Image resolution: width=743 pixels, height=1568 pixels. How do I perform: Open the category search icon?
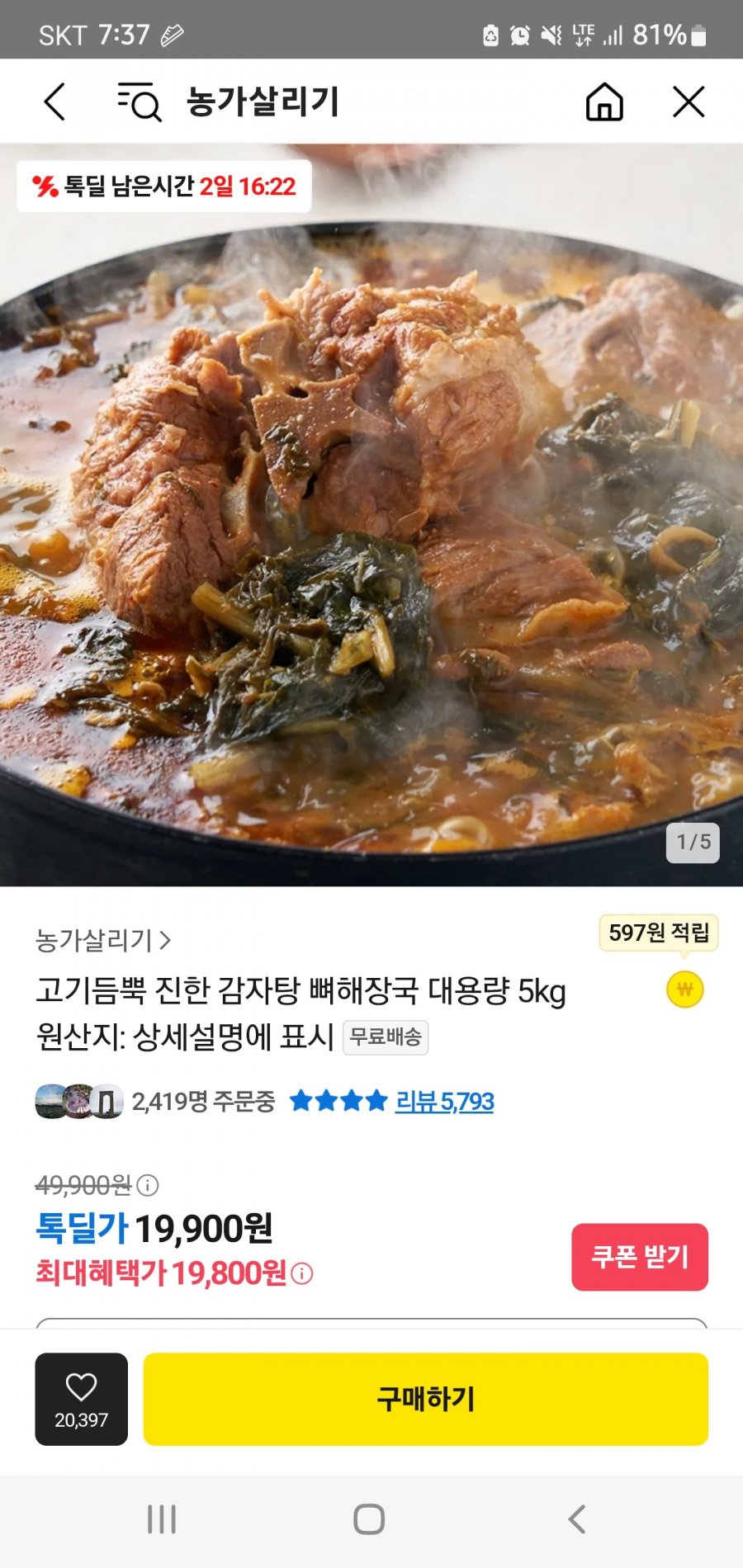(x=139, y=102)
